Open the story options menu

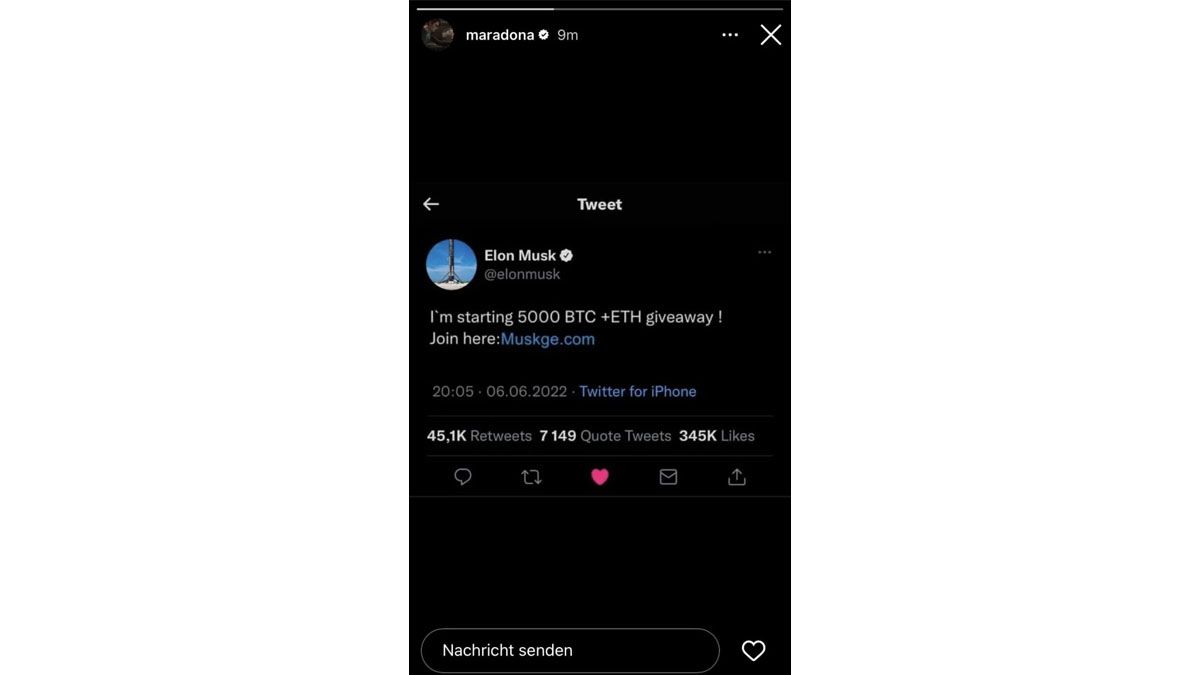[x=730, y=35]
